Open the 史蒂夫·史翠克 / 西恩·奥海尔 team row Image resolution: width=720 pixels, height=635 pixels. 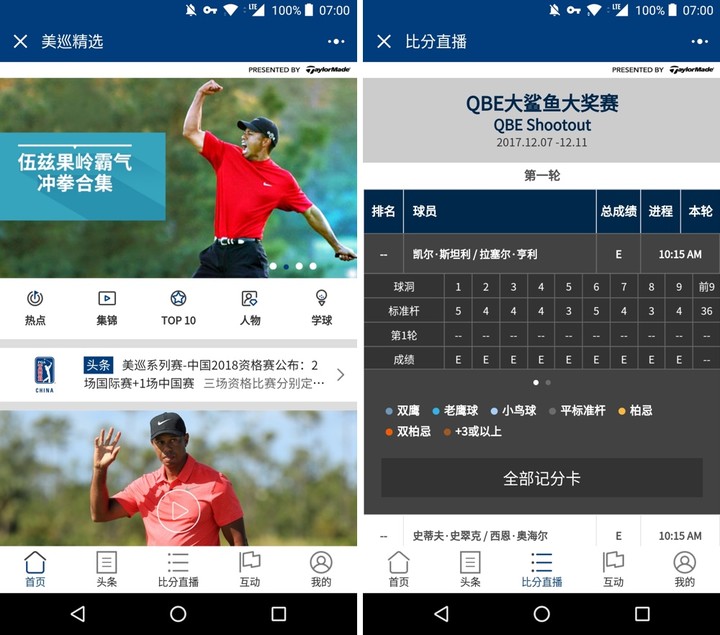tap(540, 536)
